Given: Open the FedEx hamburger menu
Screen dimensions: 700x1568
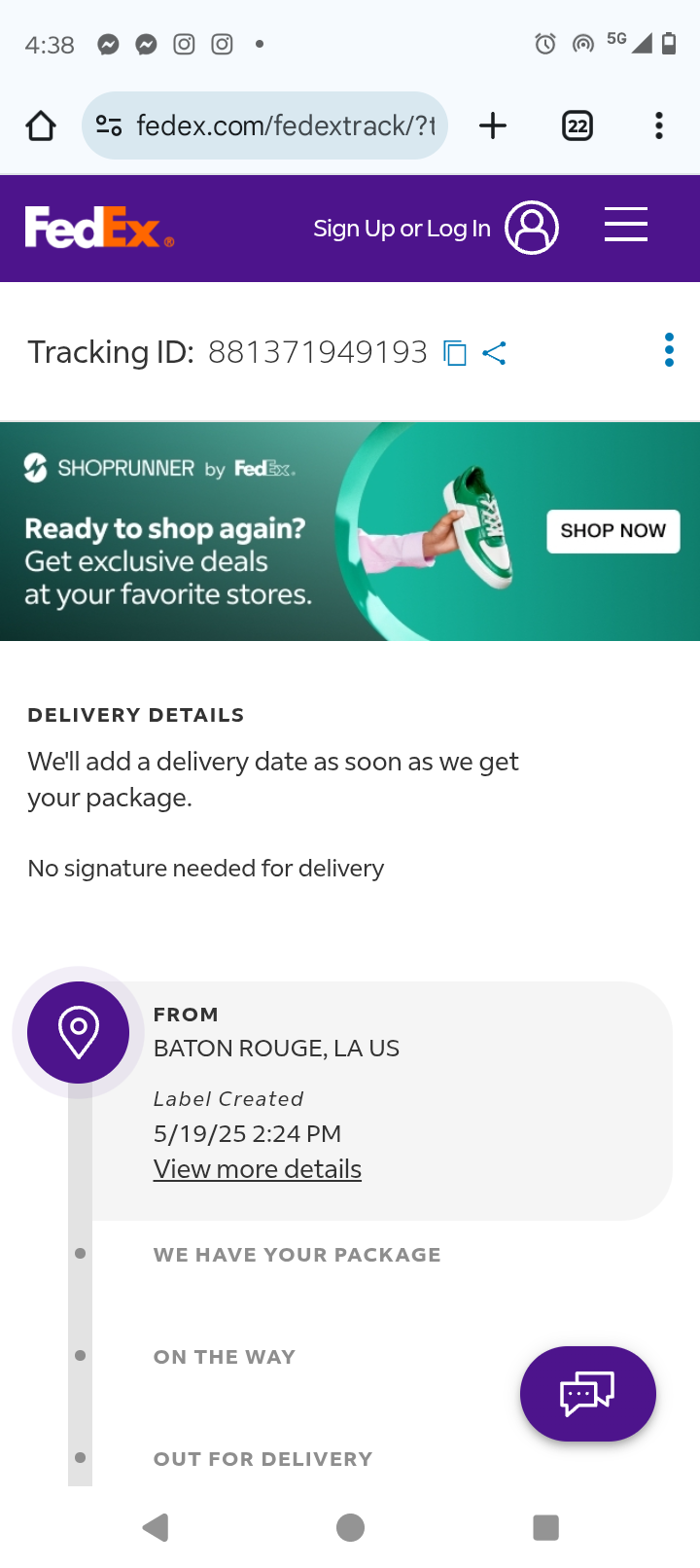Looking at the screenshot, I should pos(625,225).
